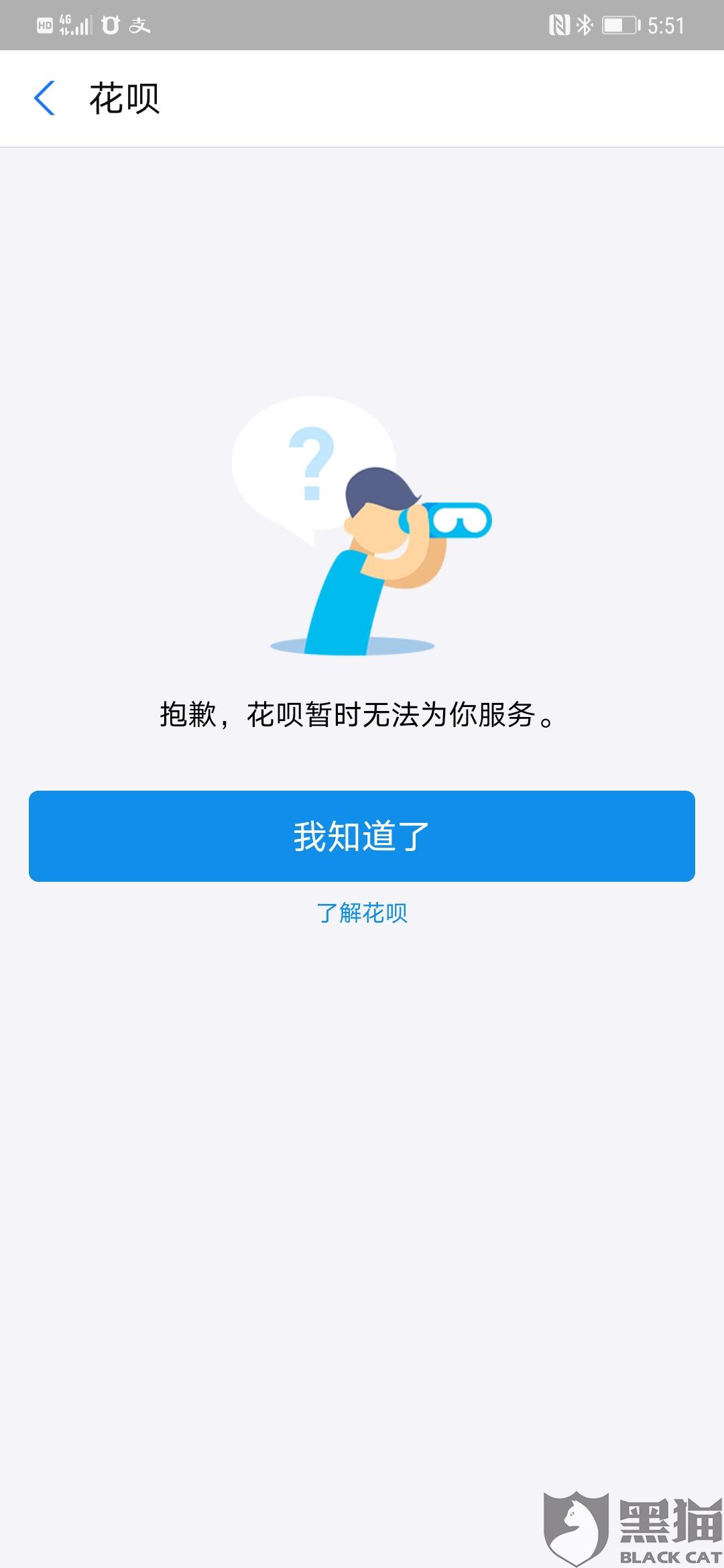Viewport: 724px width, 1568px height.
Task: Tap the clock showing 5:51
Action: click(x=668, y=25)
